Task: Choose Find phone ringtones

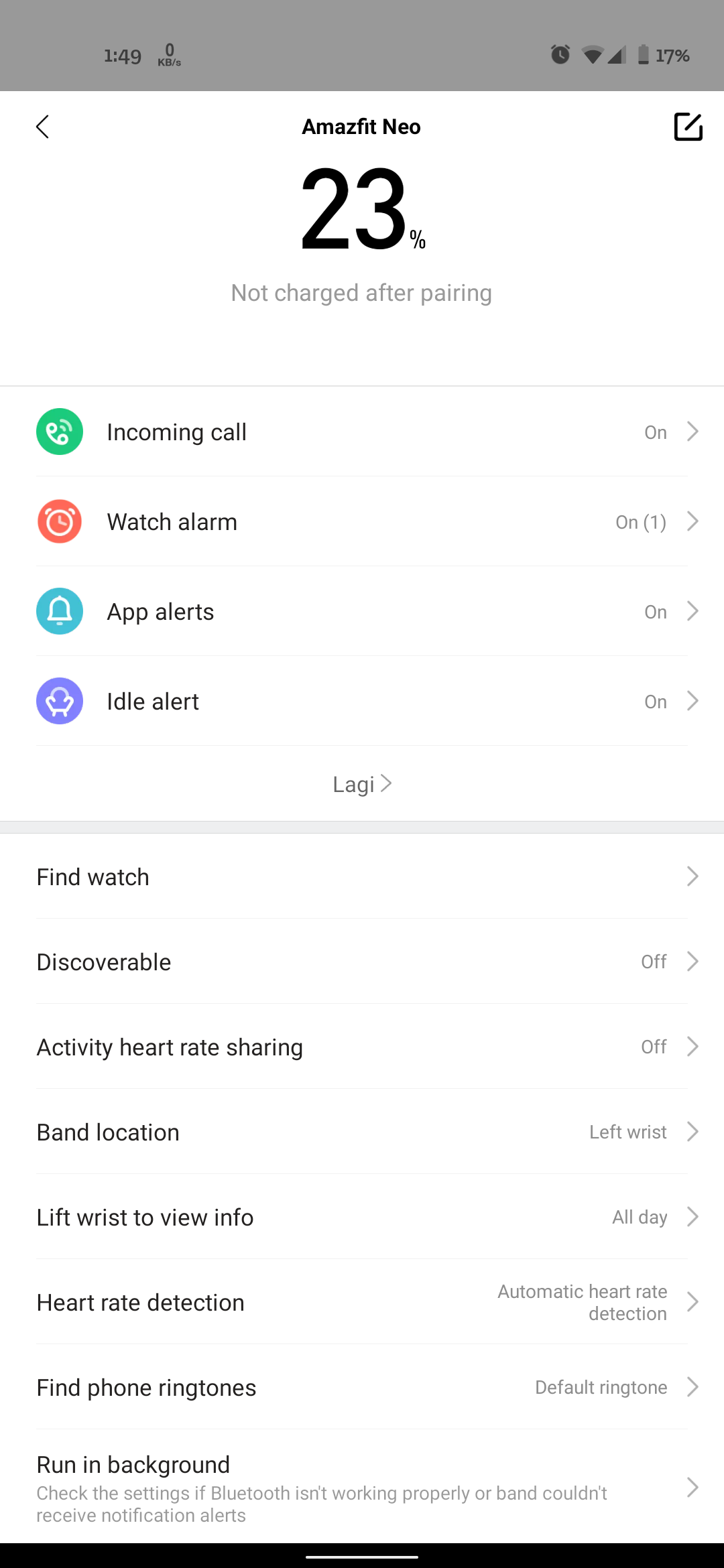Action: click(362, 1388)
